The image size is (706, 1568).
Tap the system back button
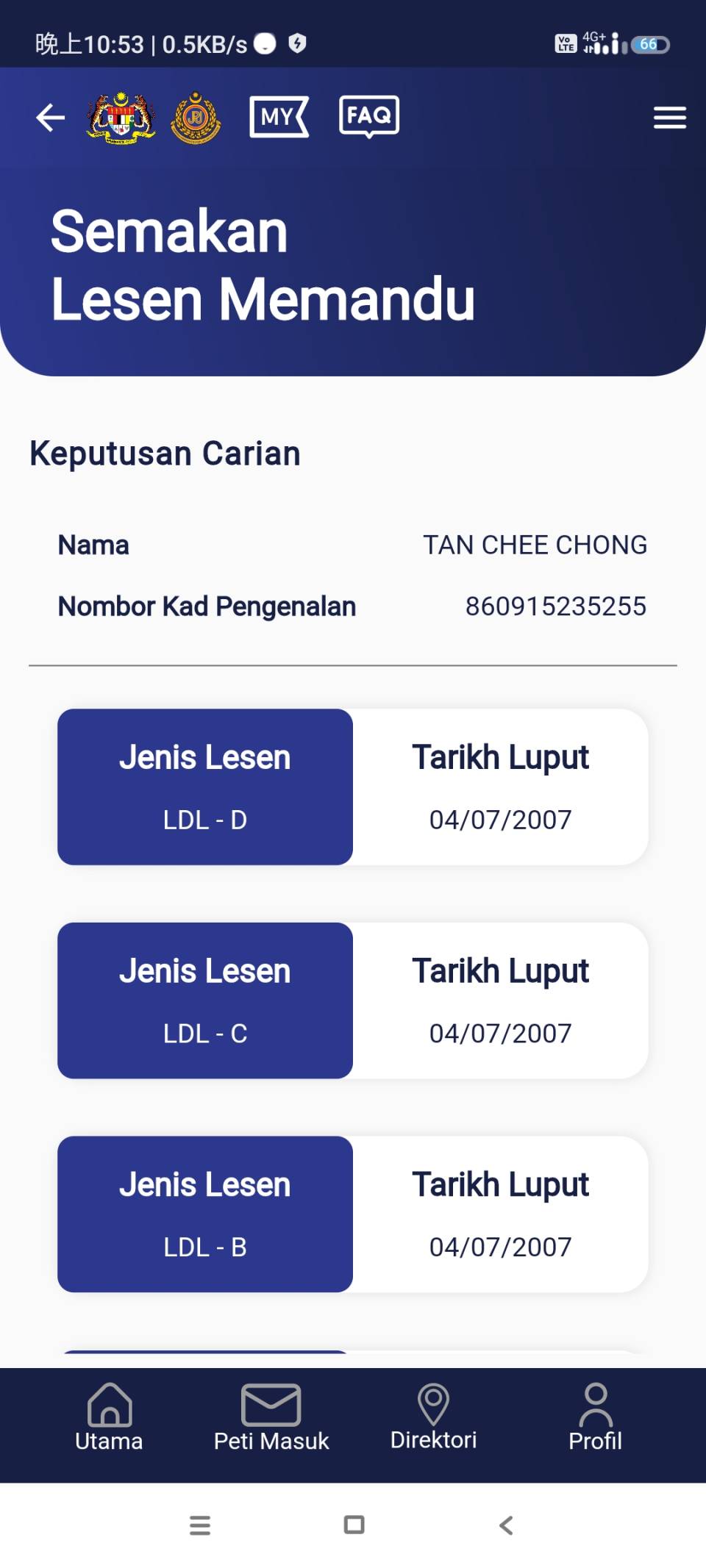[506, 1525]
